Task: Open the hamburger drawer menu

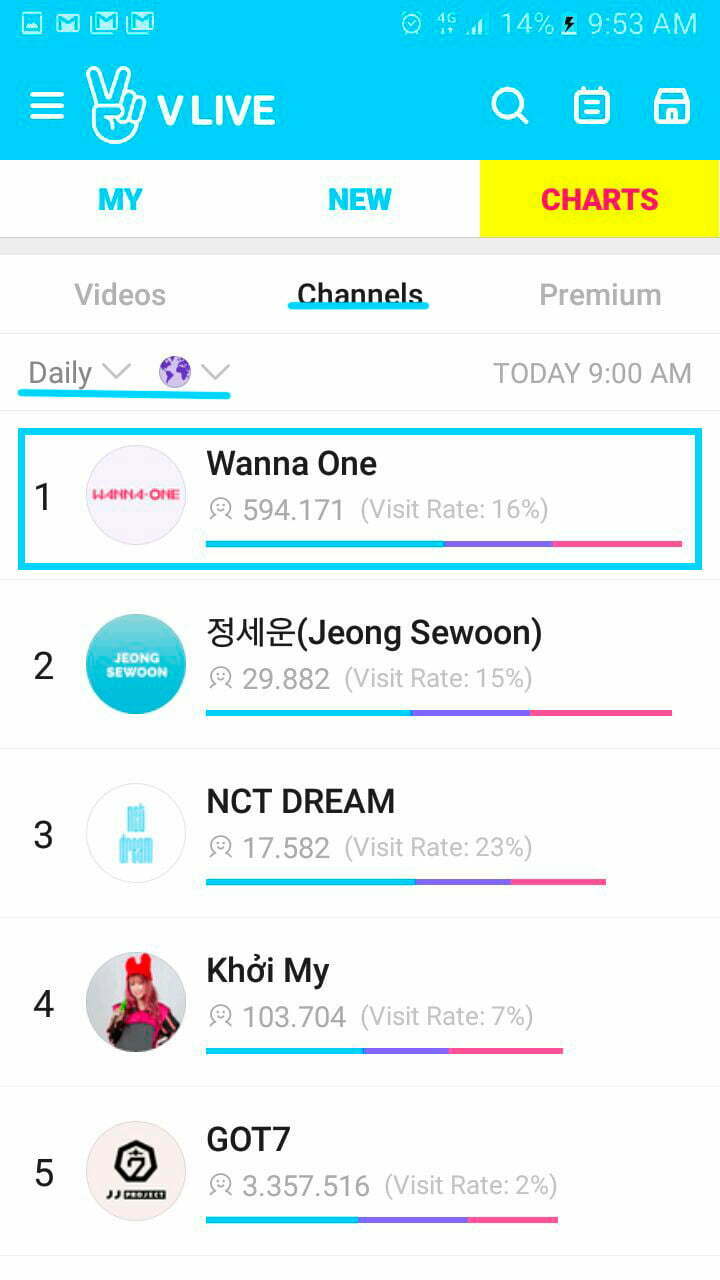Action: tap(47, 106)
